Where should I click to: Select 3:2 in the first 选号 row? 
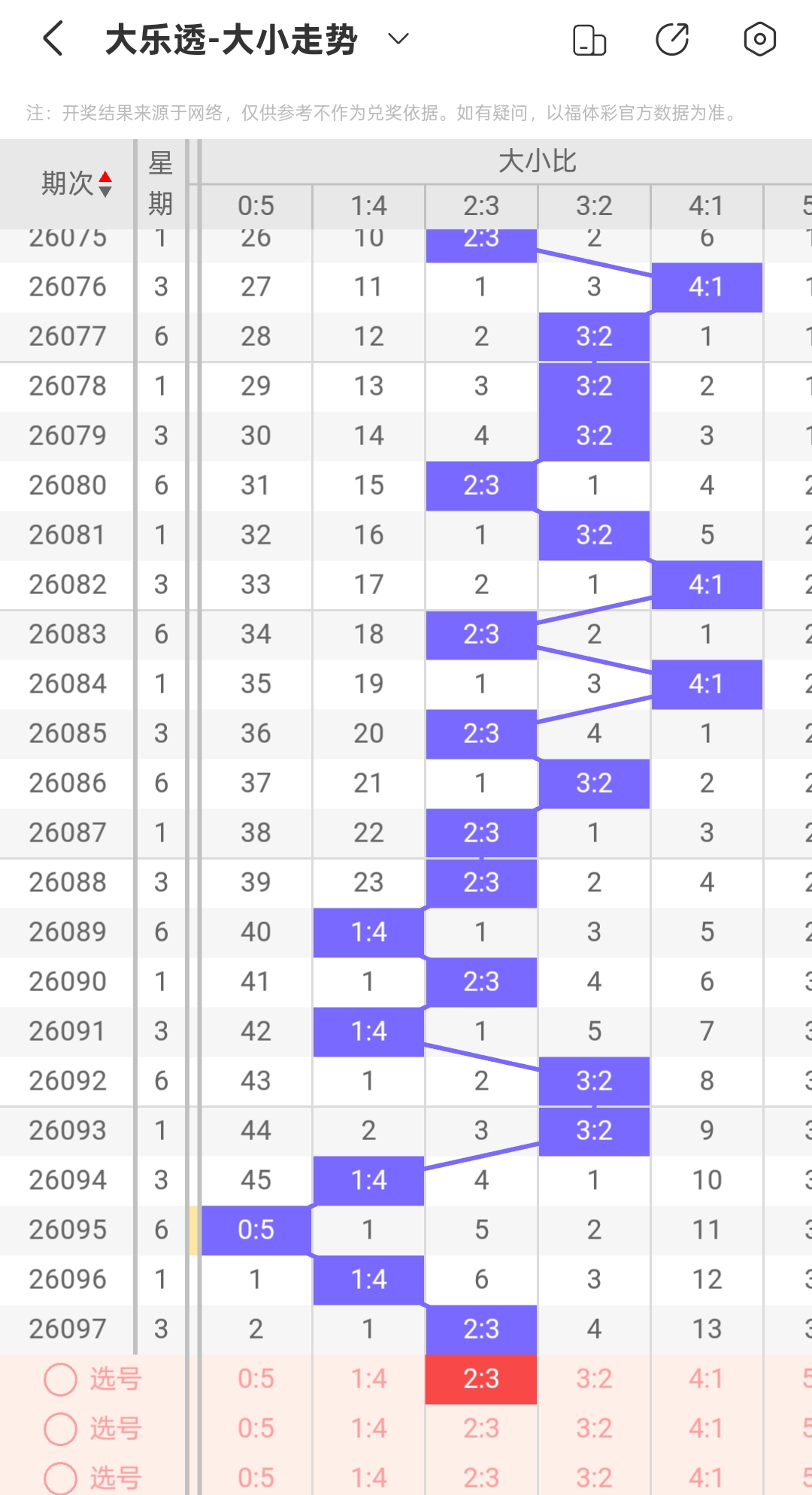pyautogui.click(x=594, y=1378)
